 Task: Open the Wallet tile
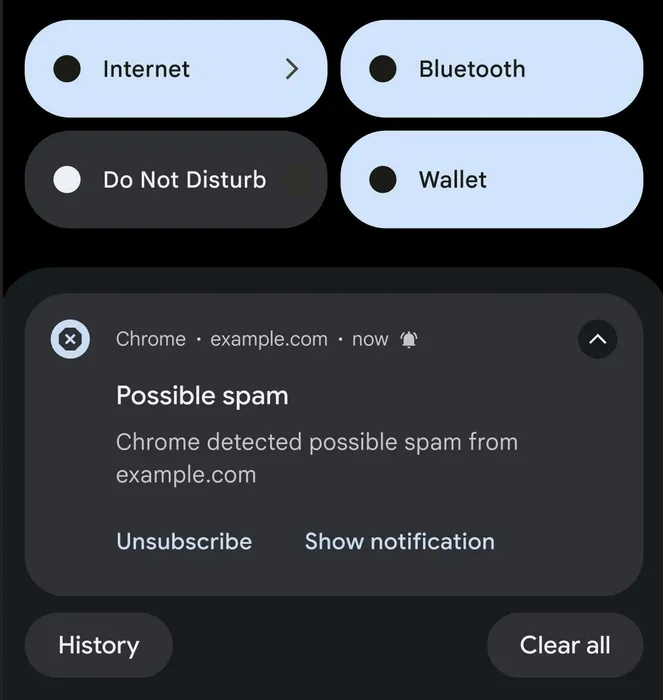point(492,179)
